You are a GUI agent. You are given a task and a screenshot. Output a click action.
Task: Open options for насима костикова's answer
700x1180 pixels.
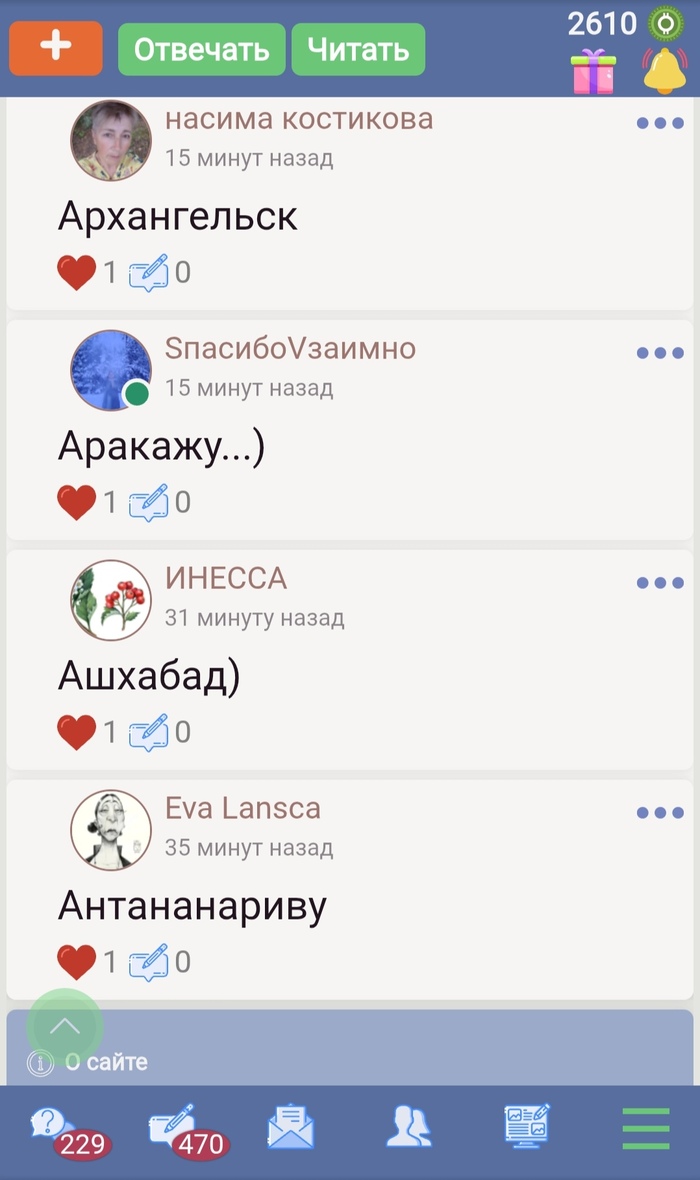[x=660, y=124]
